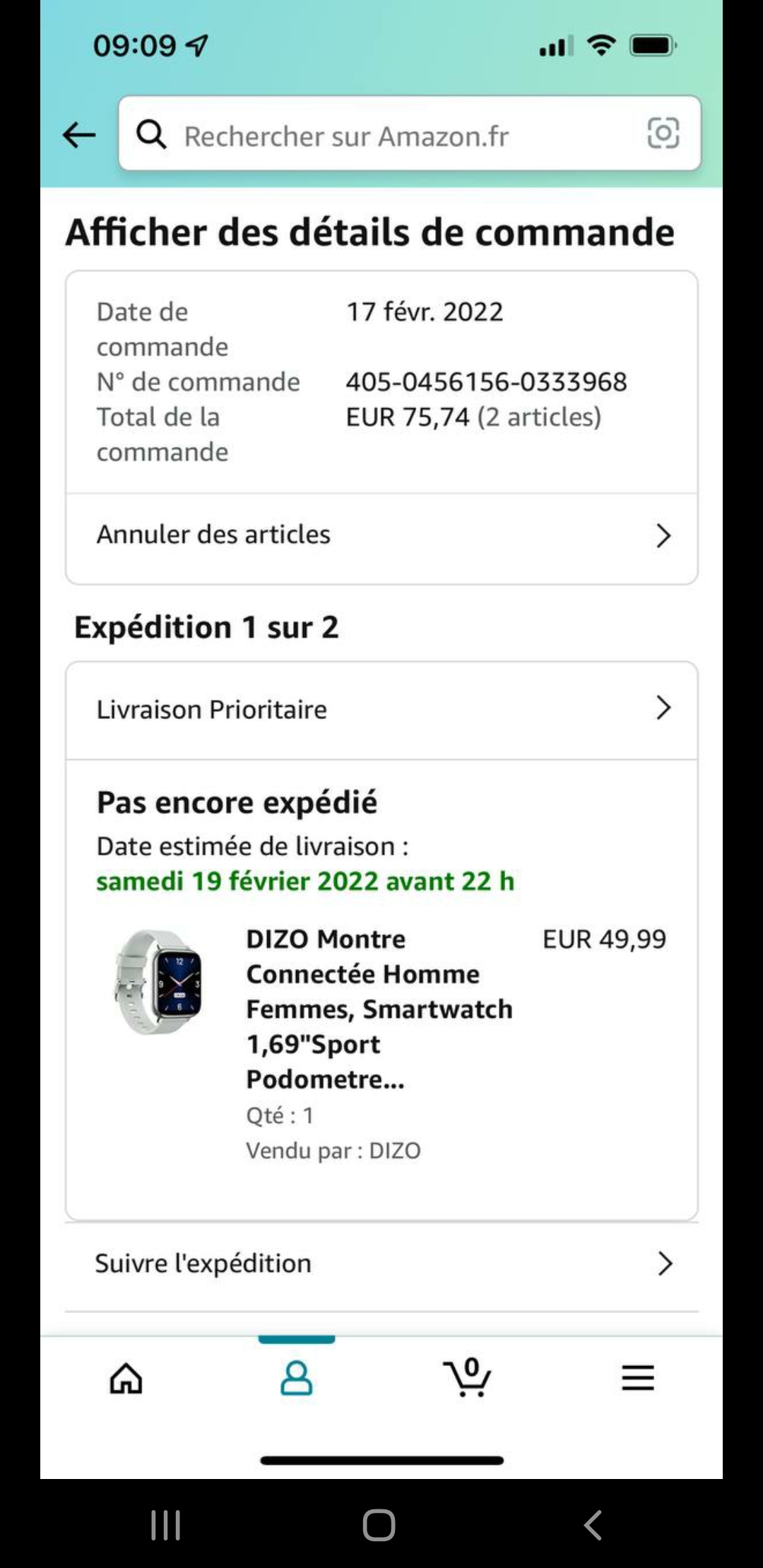Open the DIZO Montre Connectée product
This screenshot has width=763, height=1568.
click(x=378, y=1009)
